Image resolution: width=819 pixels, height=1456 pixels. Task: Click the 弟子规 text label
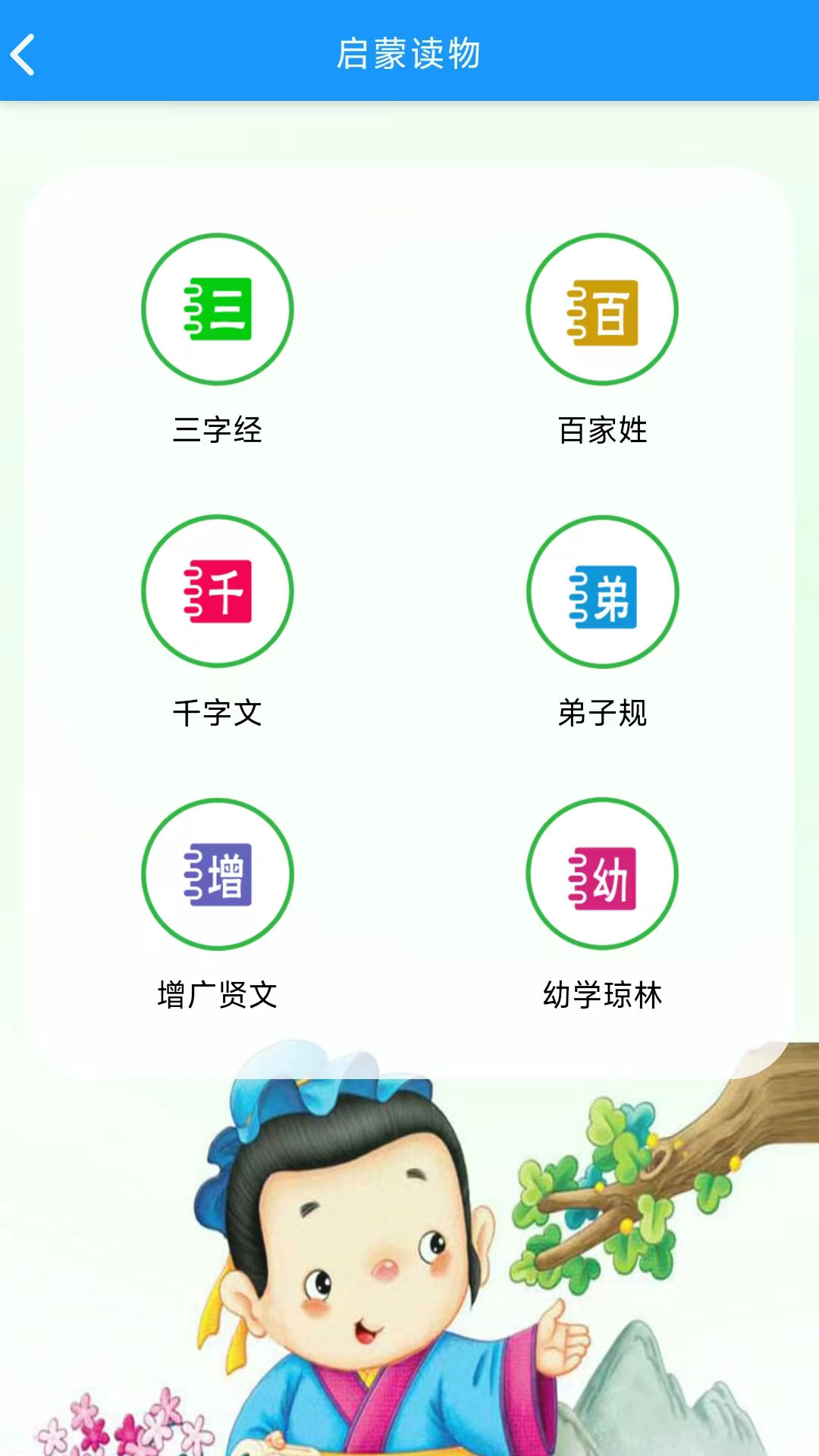pyautogui.click(x=601, y=711)
